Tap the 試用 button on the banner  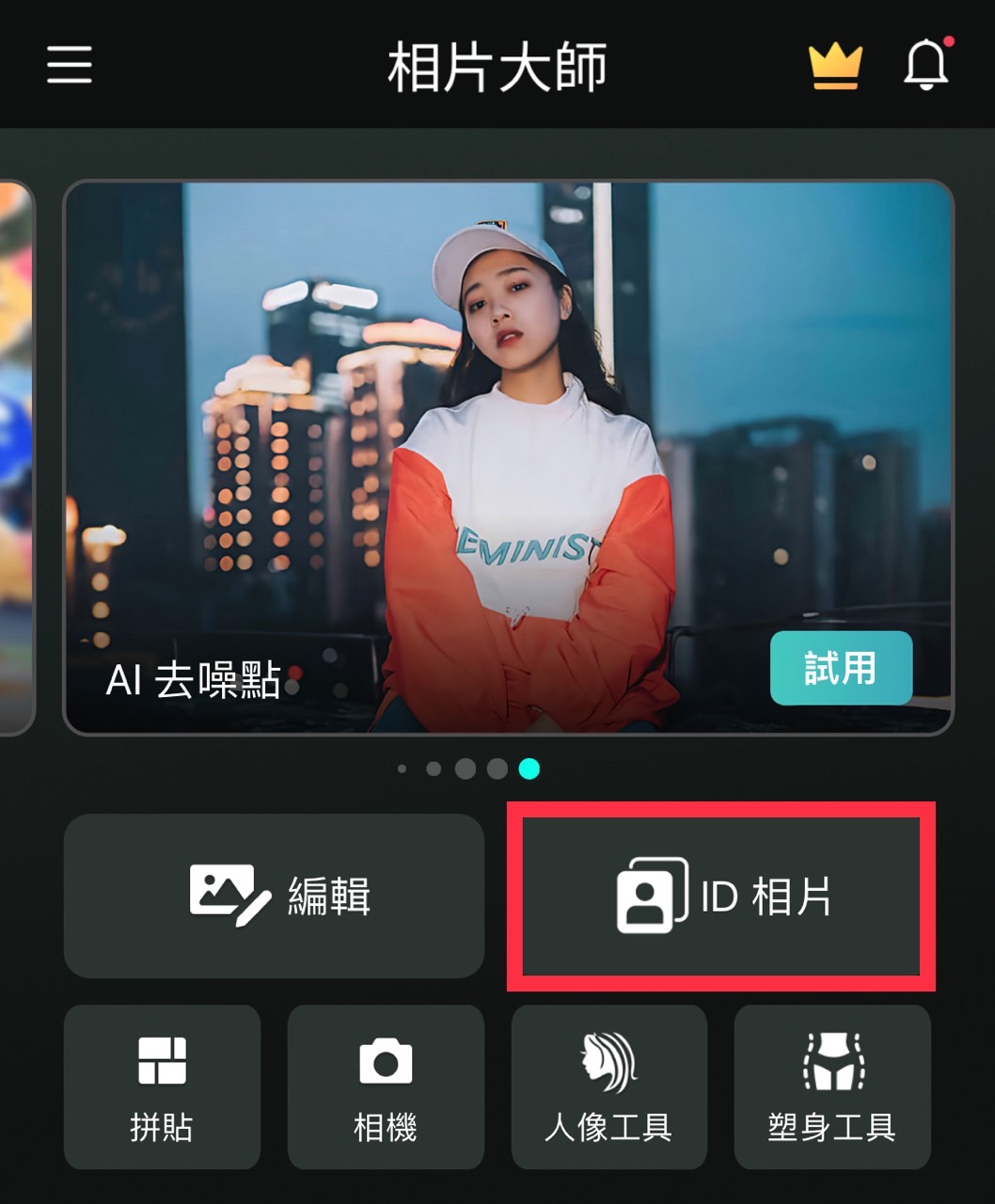coord(841,669)
